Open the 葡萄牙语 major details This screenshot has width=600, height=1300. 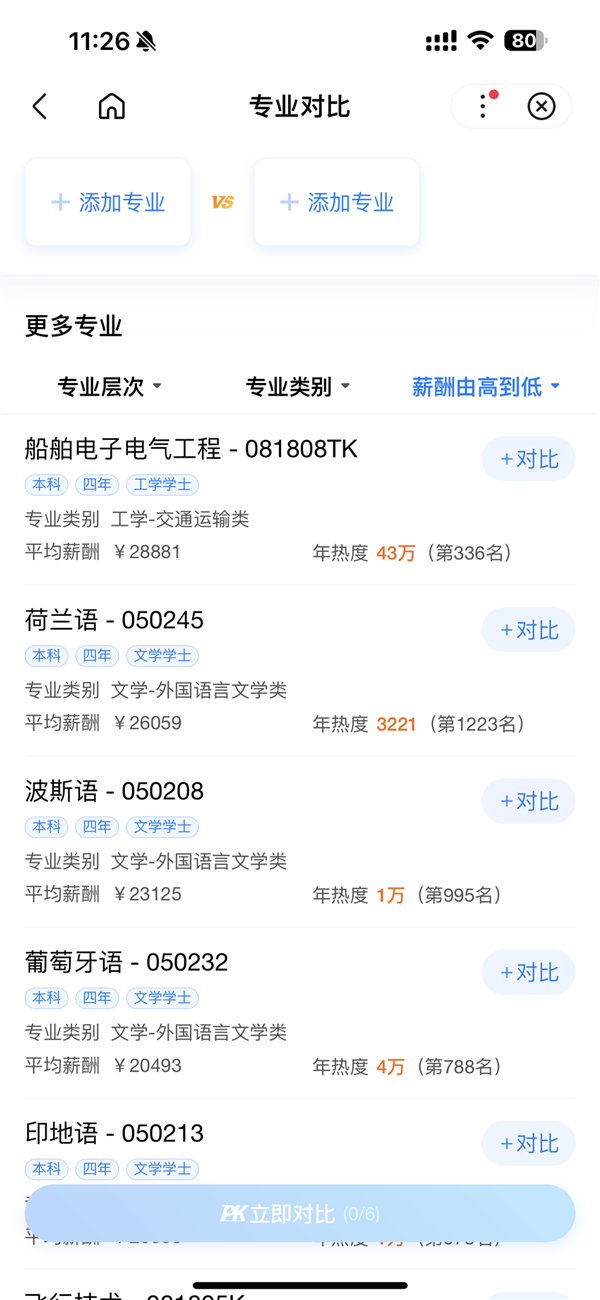pos(126,962)
